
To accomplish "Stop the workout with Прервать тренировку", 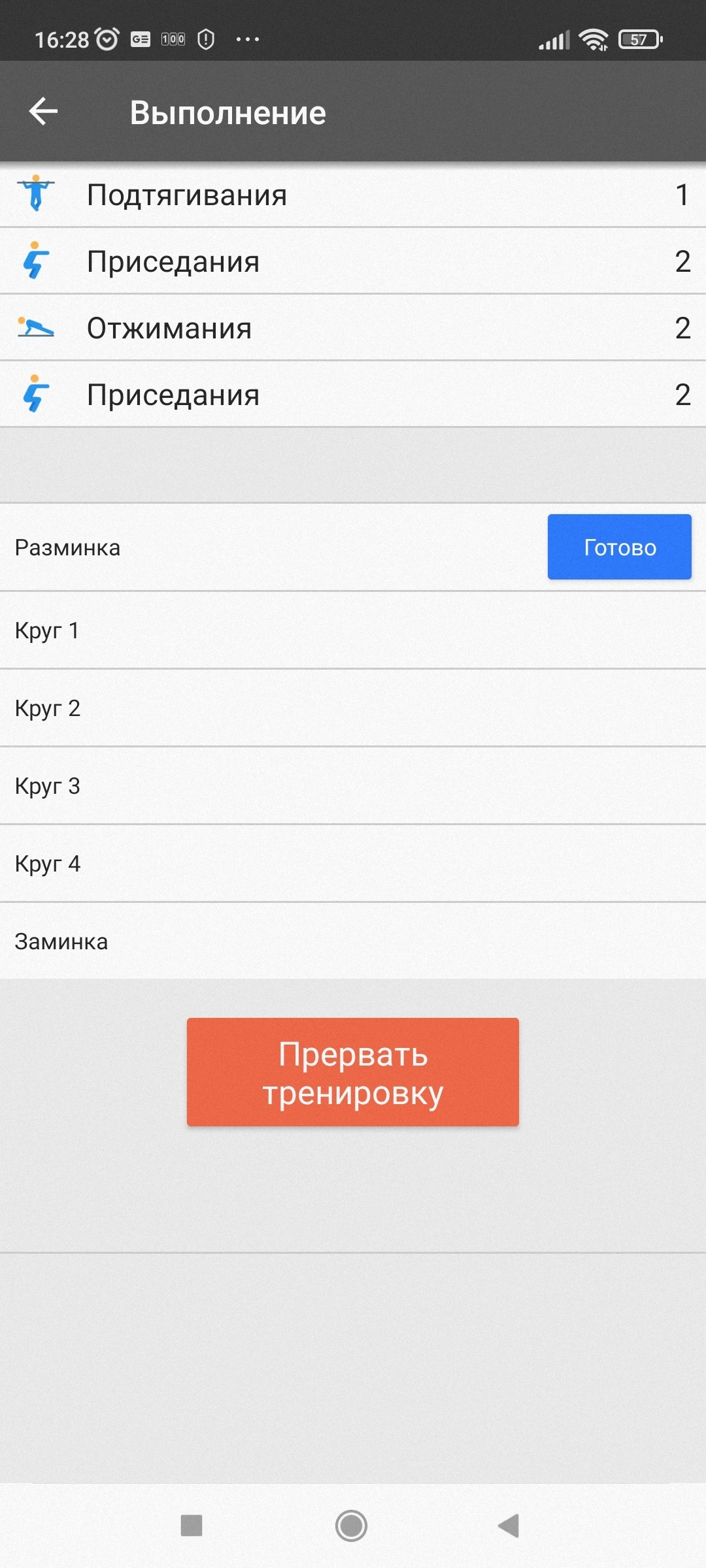I will (x=352, y=1071).
